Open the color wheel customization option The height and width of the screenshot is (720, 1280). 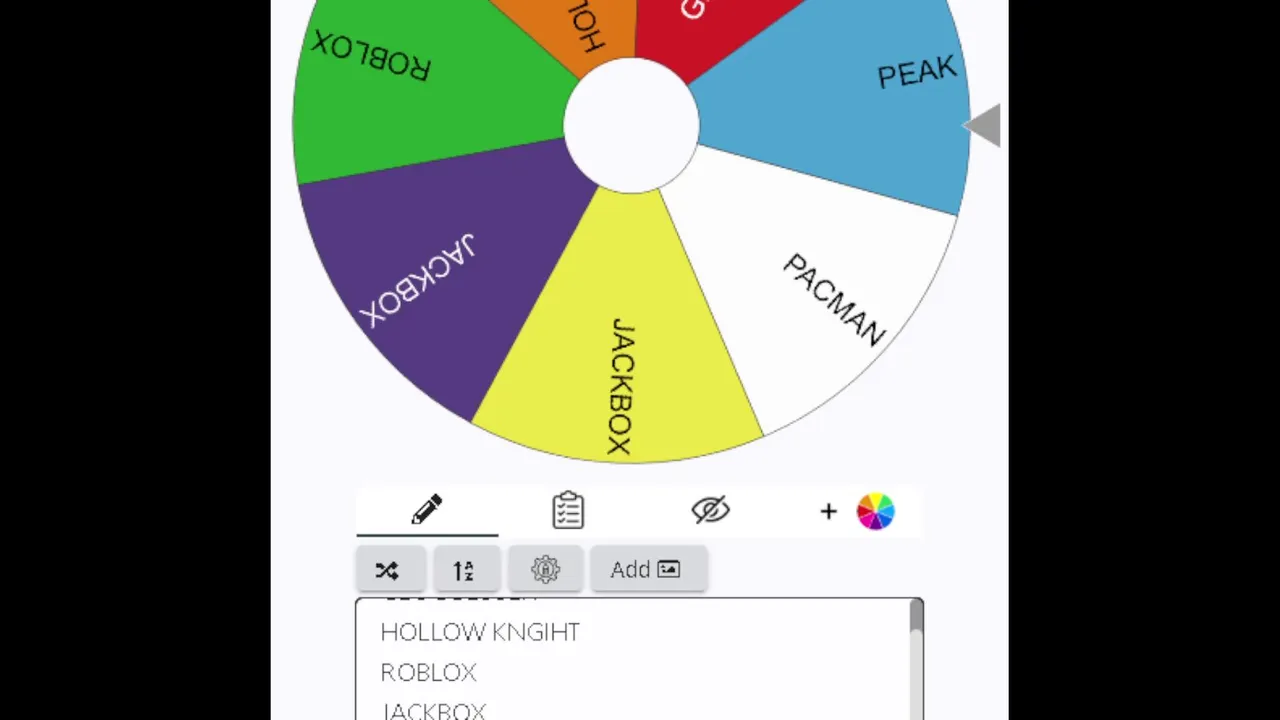[x=874, y=511]
